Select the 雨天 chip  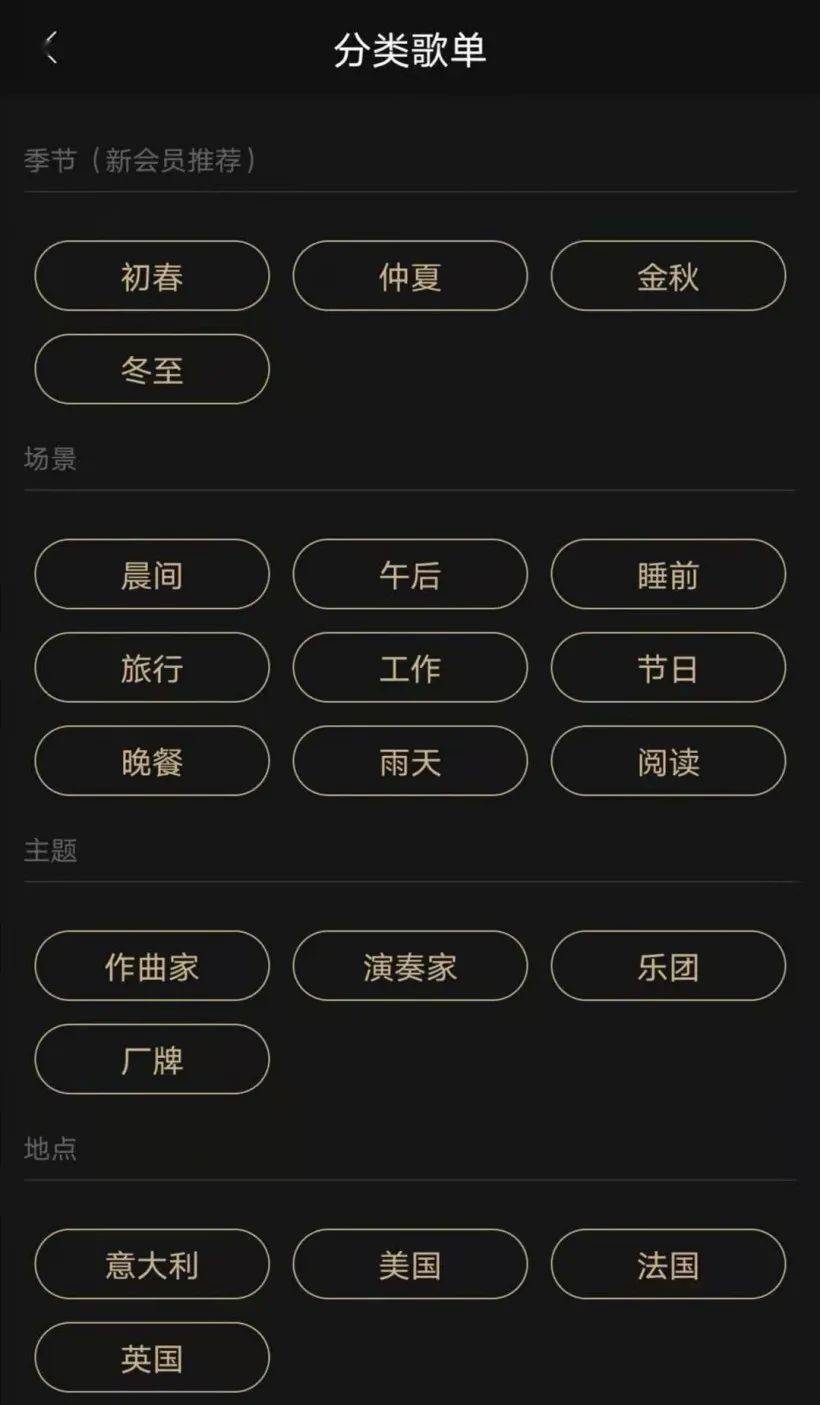coord(410,761)
